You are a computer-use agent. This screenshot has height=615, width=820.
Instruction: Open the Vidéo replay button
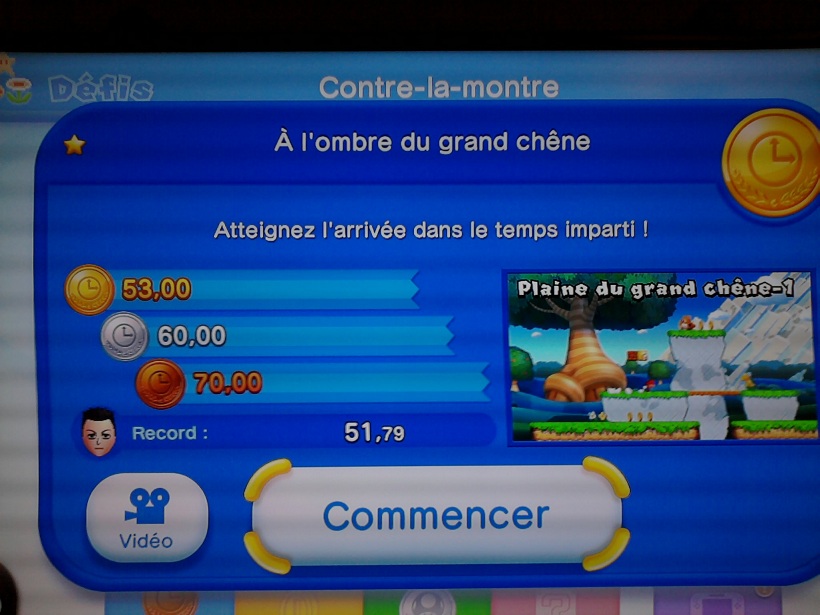(147, 517)
